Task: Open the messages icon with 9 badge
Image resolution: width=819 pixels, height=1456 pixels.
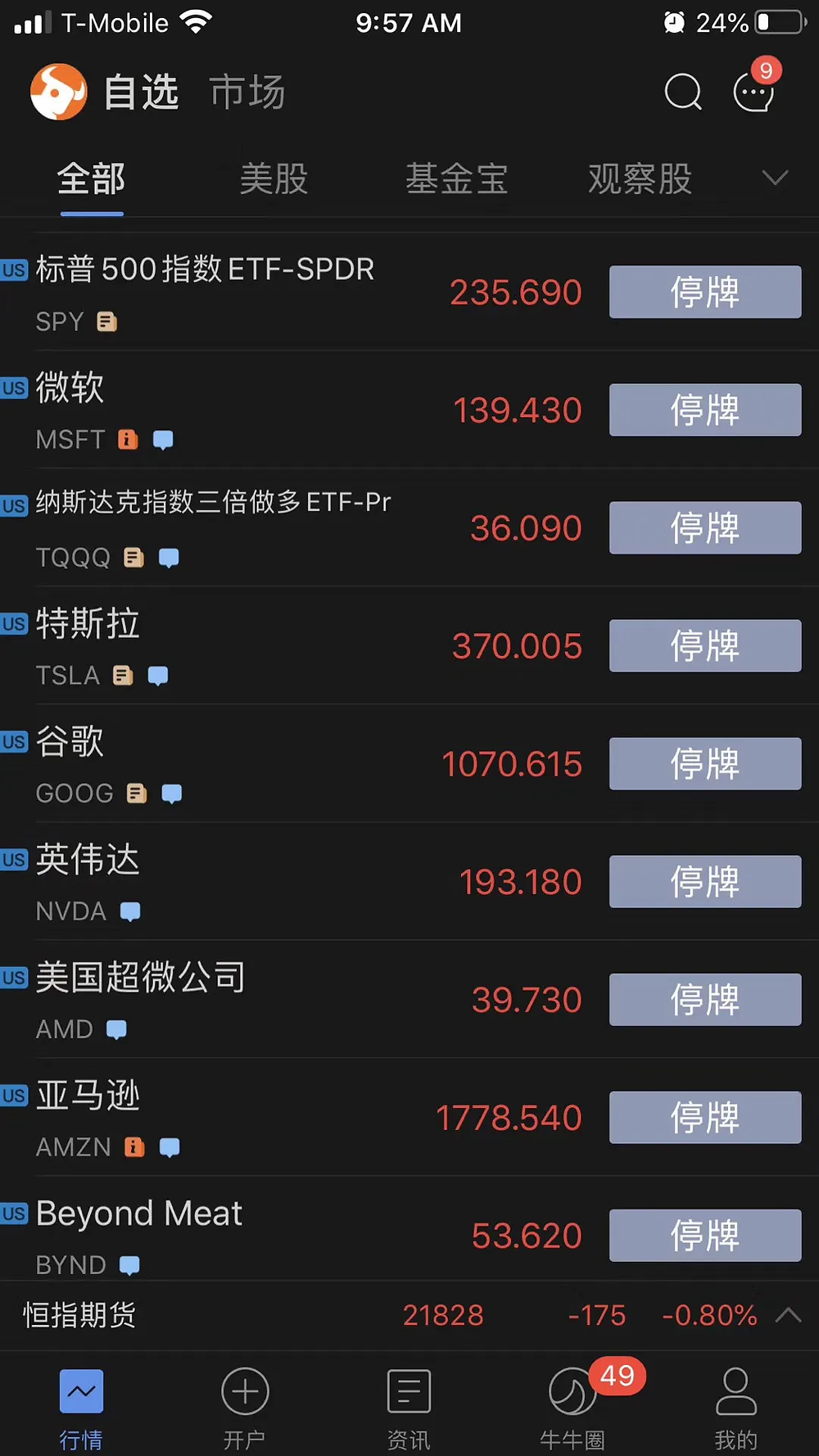Action: 755,90
